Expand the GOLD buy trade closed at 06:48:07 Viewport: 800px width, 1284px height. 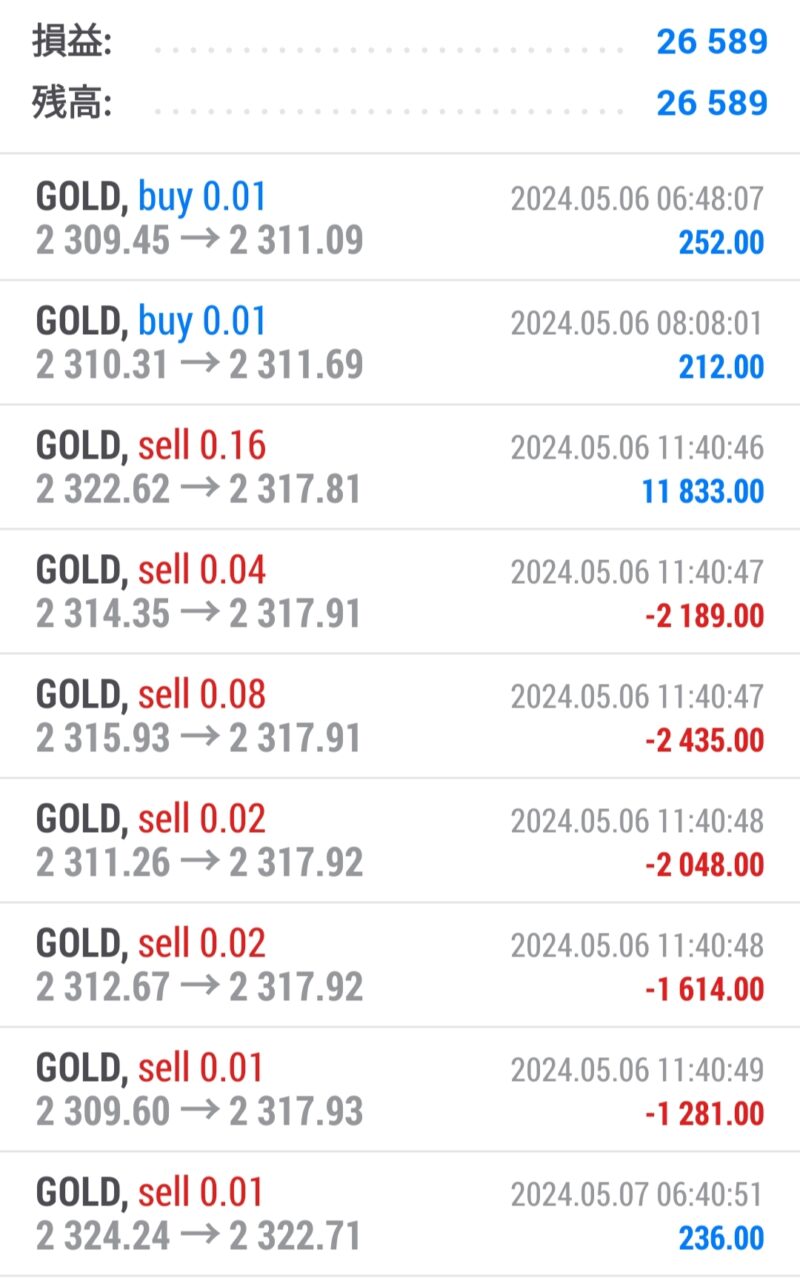point(400,218)
